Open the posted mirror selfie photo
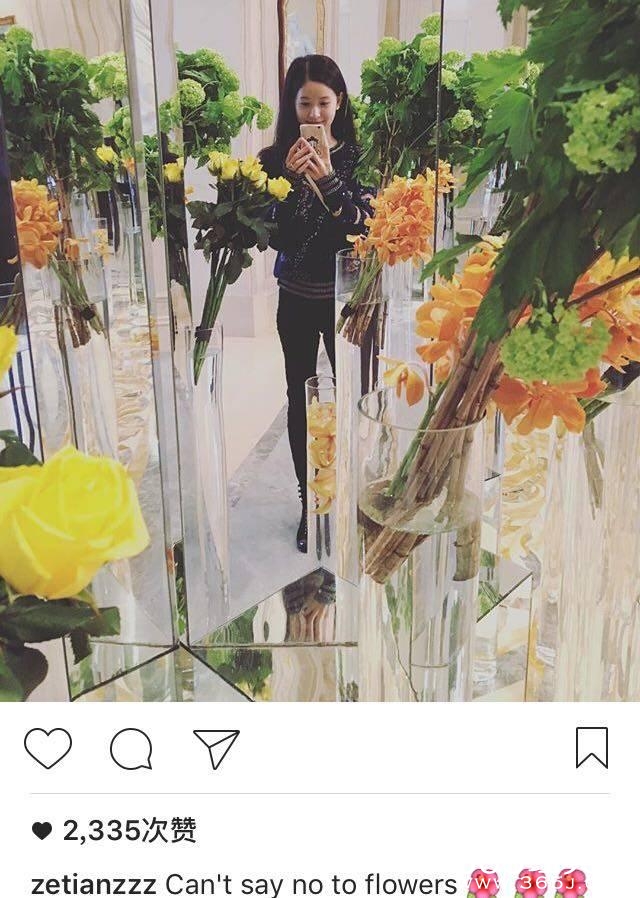640x898 pixels. click(x=320, y=350)
